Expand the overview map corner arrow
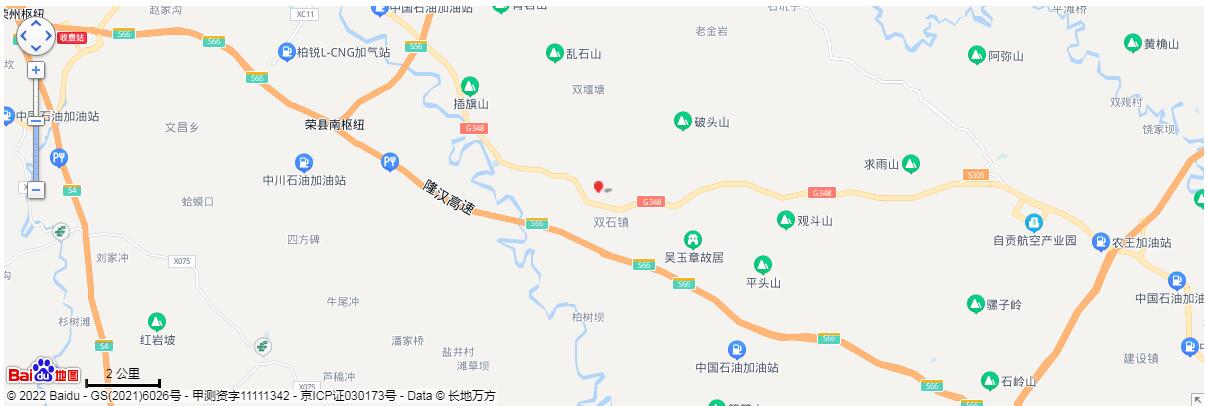The width and height of the screenshot is (1210, 406). point(1198,399)
